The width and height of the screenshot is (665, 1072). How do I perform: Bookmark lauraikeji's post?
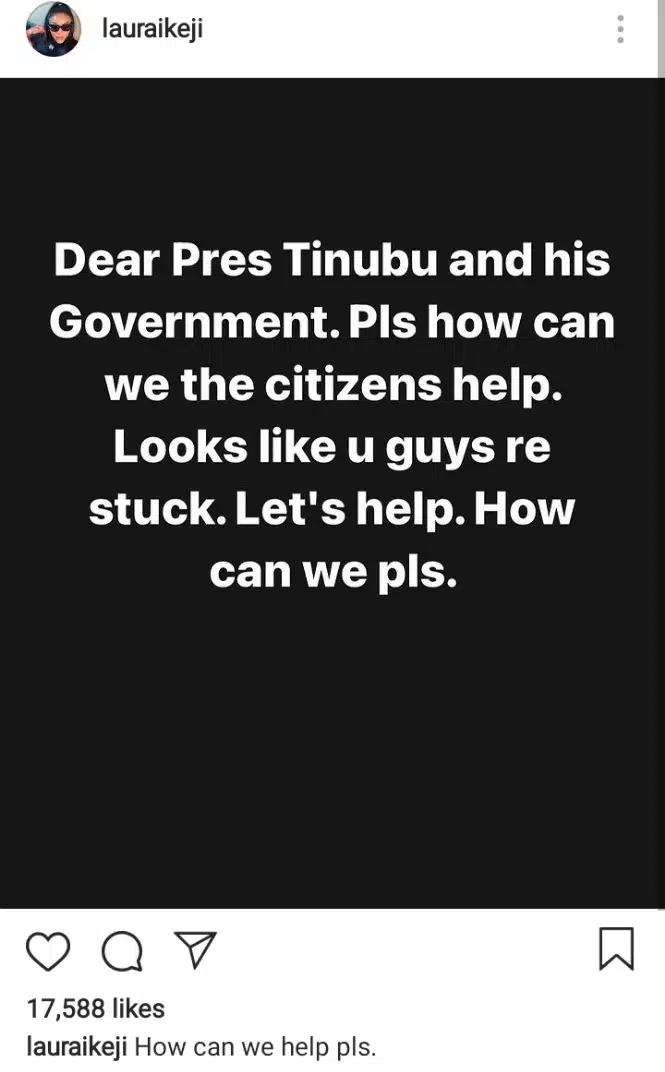click(616, 949)
